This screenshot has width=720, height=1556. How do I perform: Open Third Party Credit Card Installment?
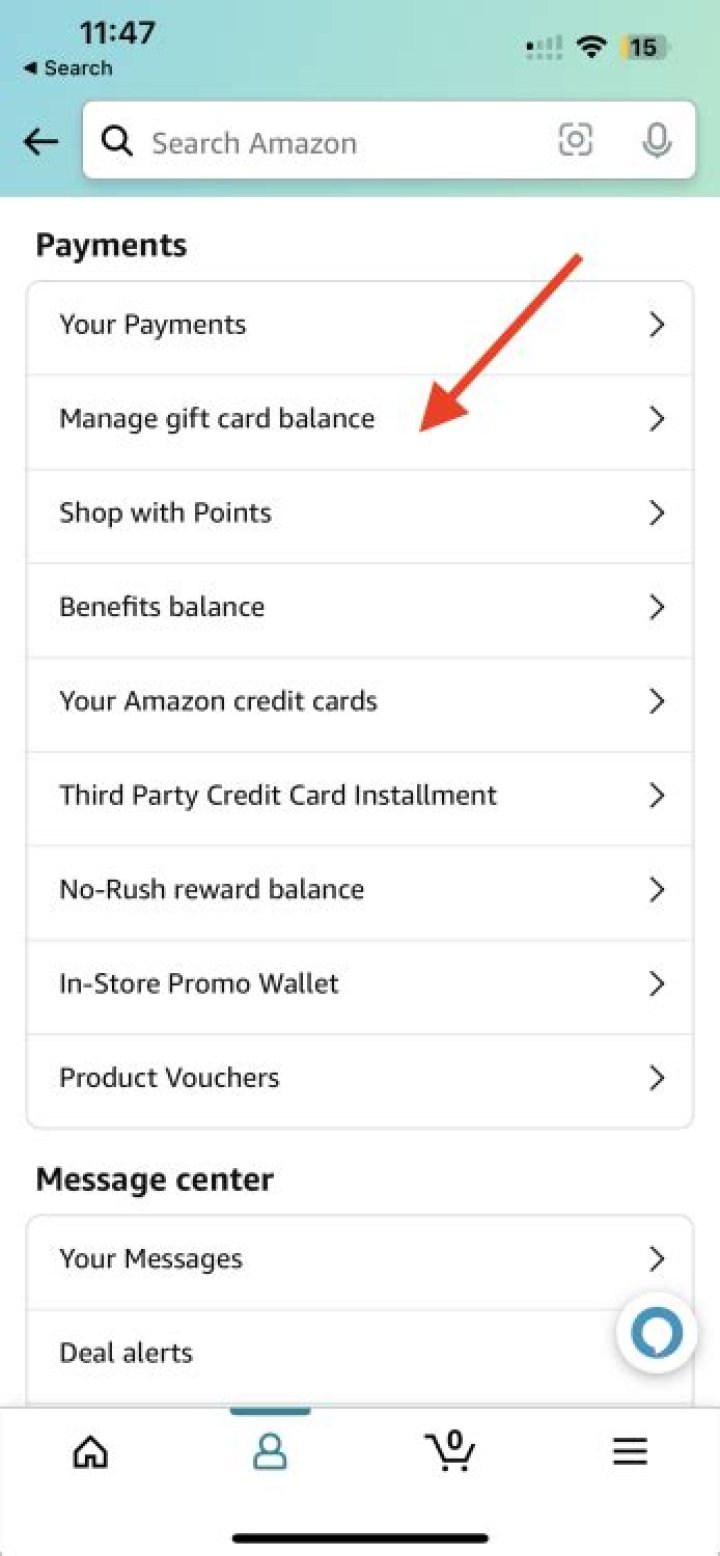(x=360, y=795)
